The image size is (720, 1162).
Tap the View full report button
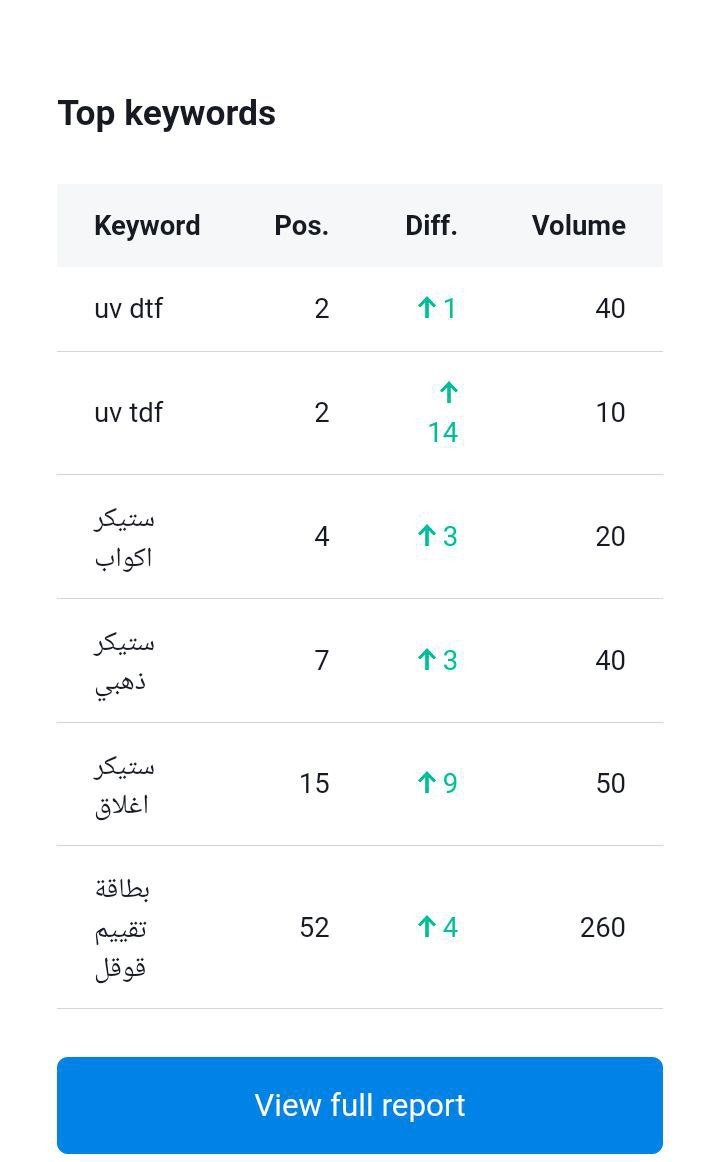(x=360, y=1105)
